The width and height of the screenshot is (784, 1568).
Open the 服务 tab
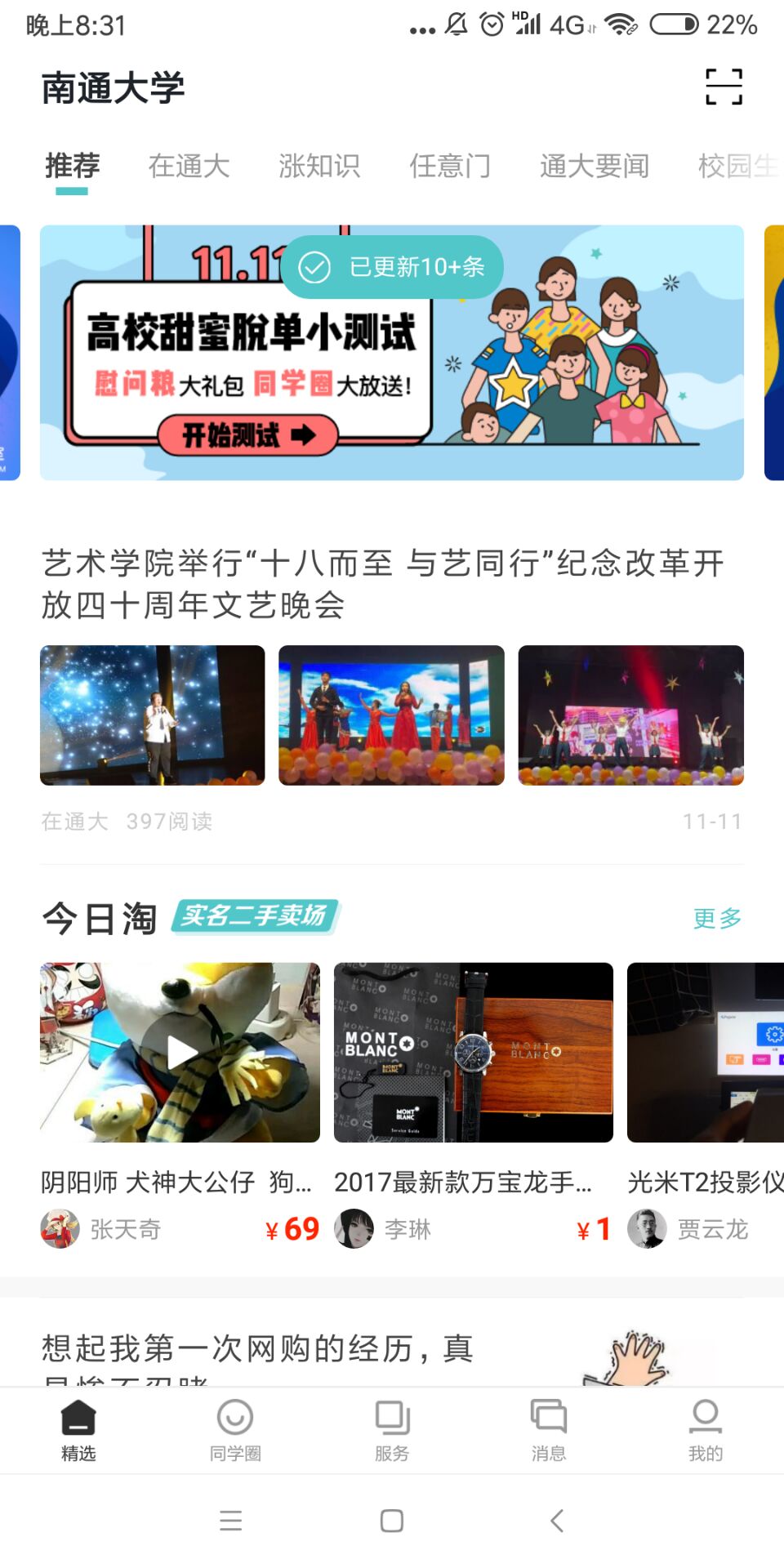coord(392,1429)
